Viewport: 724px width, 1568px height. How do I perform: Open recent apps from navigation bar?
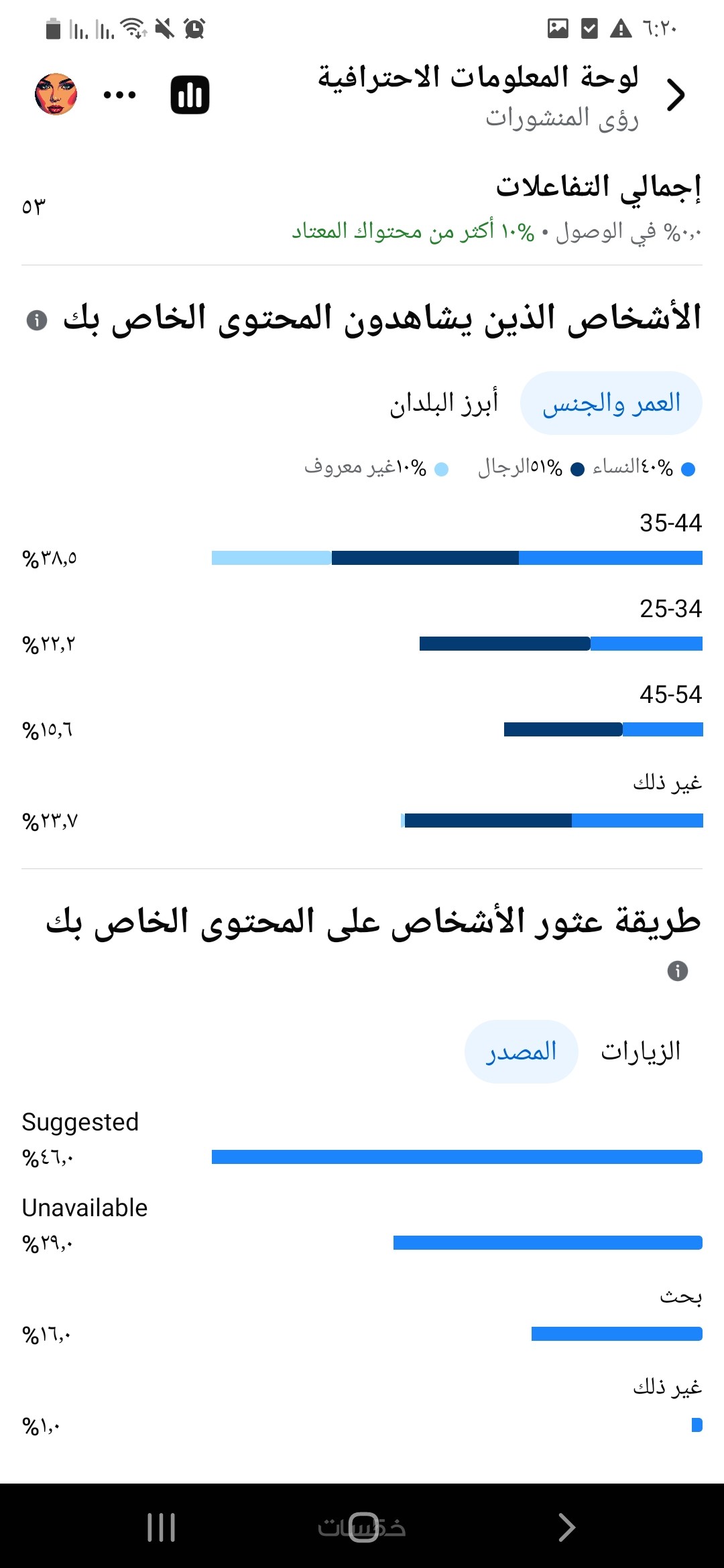point(161,1527)
